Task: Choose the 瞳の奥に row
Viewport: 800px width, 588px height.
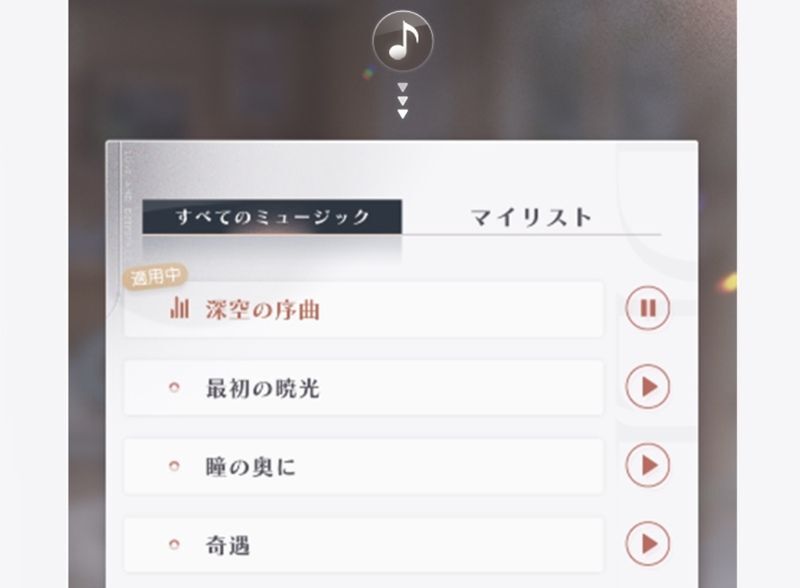Action: (x=363, y=466)
